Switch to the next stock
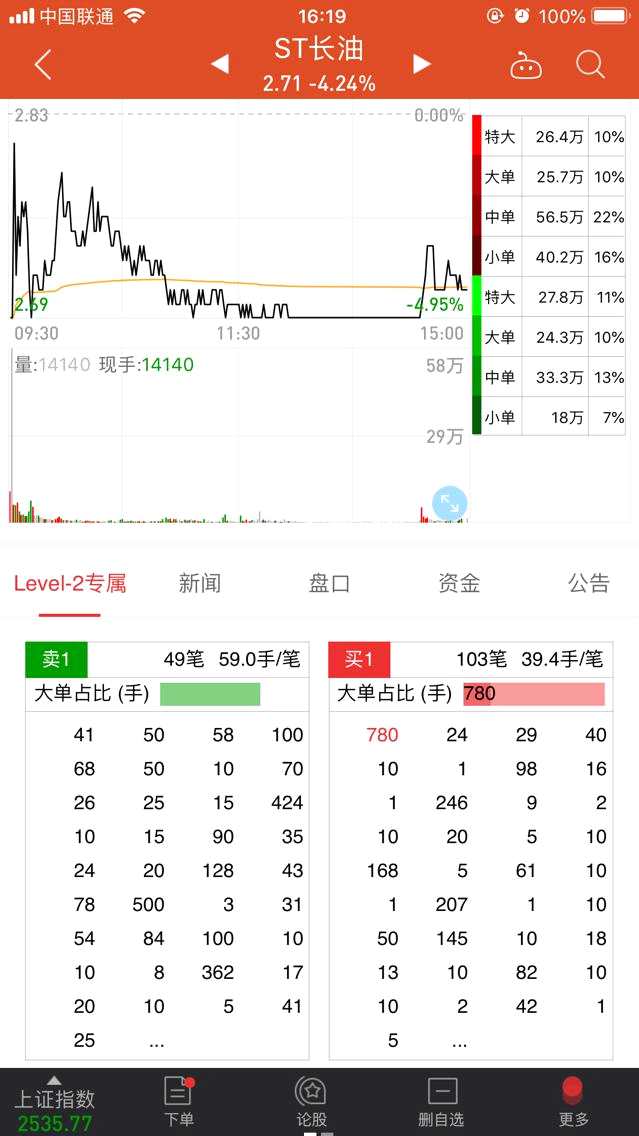This screenshot has height=1136, width=639. (422, 65)
